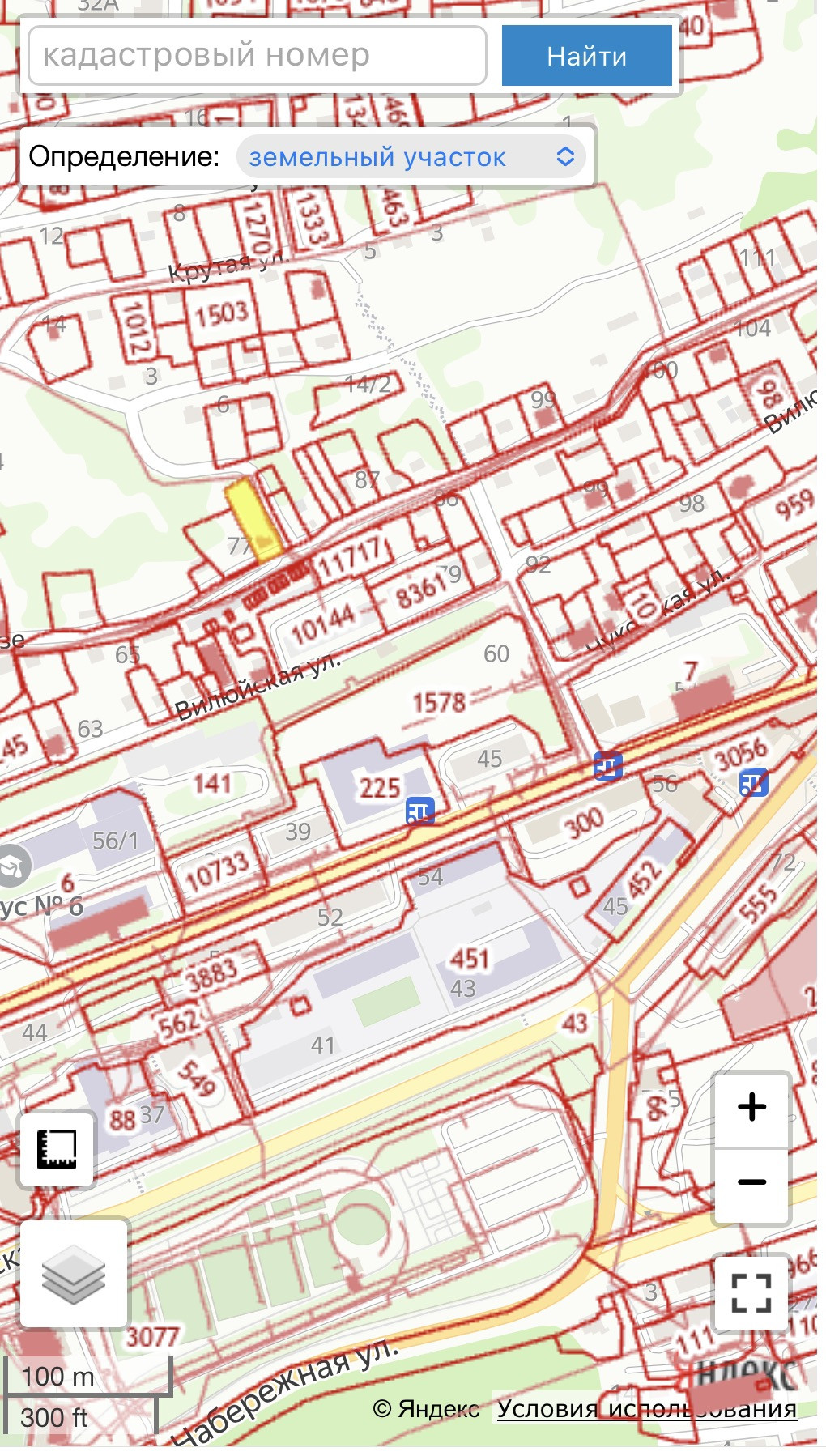
Task: Open Условия использования link
Action: (x=646, y=1409)
